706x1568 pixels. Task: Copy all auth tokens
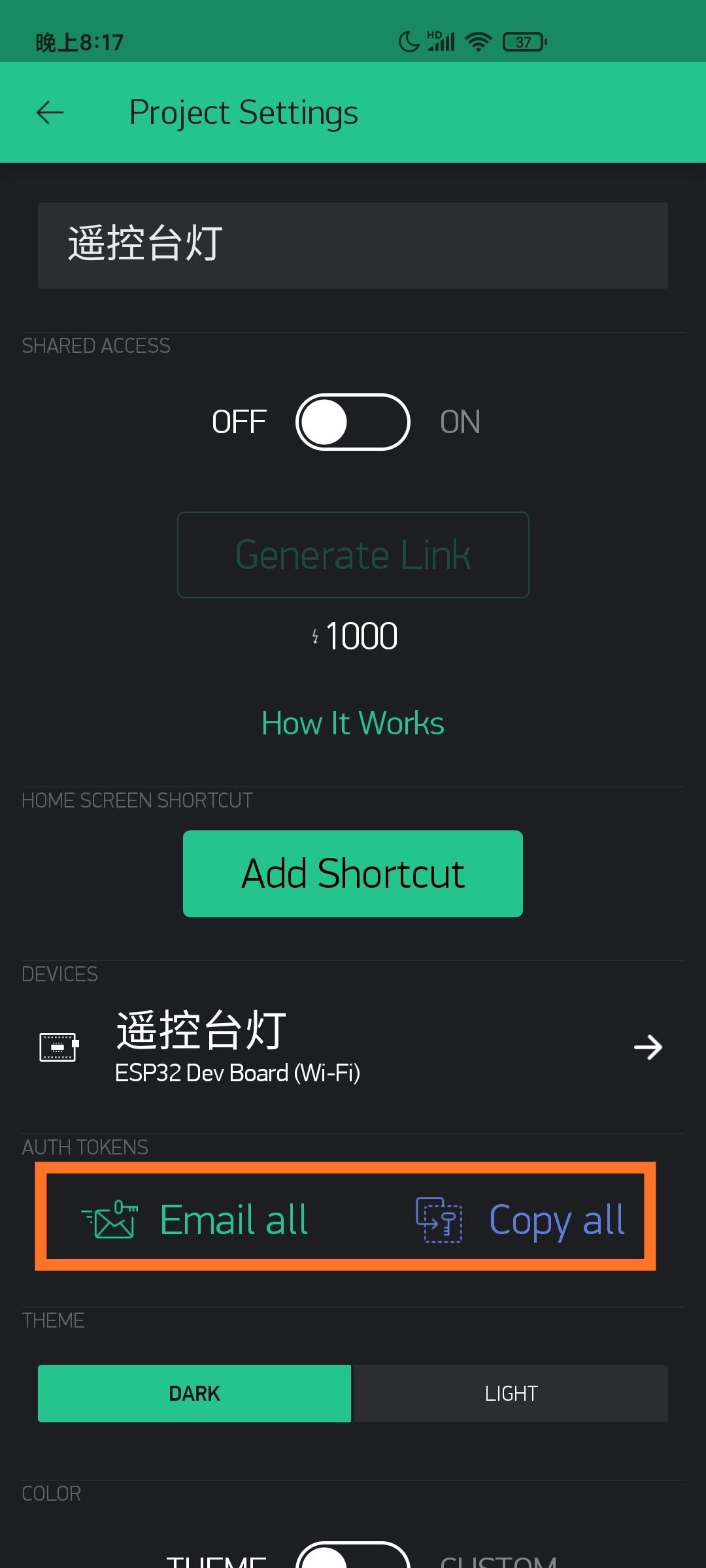(x=521, y=1220)
